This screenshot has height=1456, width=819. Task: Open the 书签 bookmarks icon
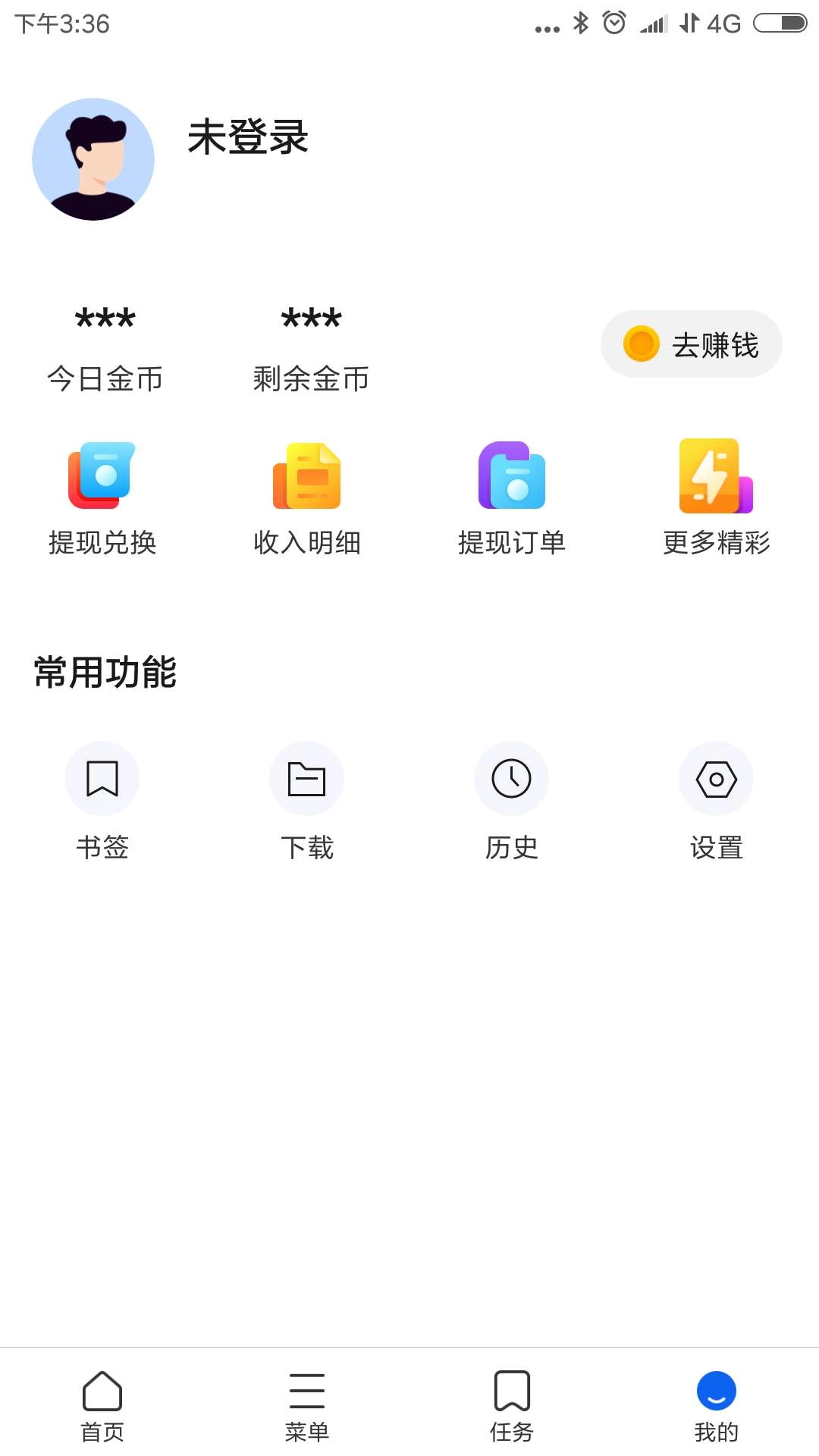pos(102,778)
